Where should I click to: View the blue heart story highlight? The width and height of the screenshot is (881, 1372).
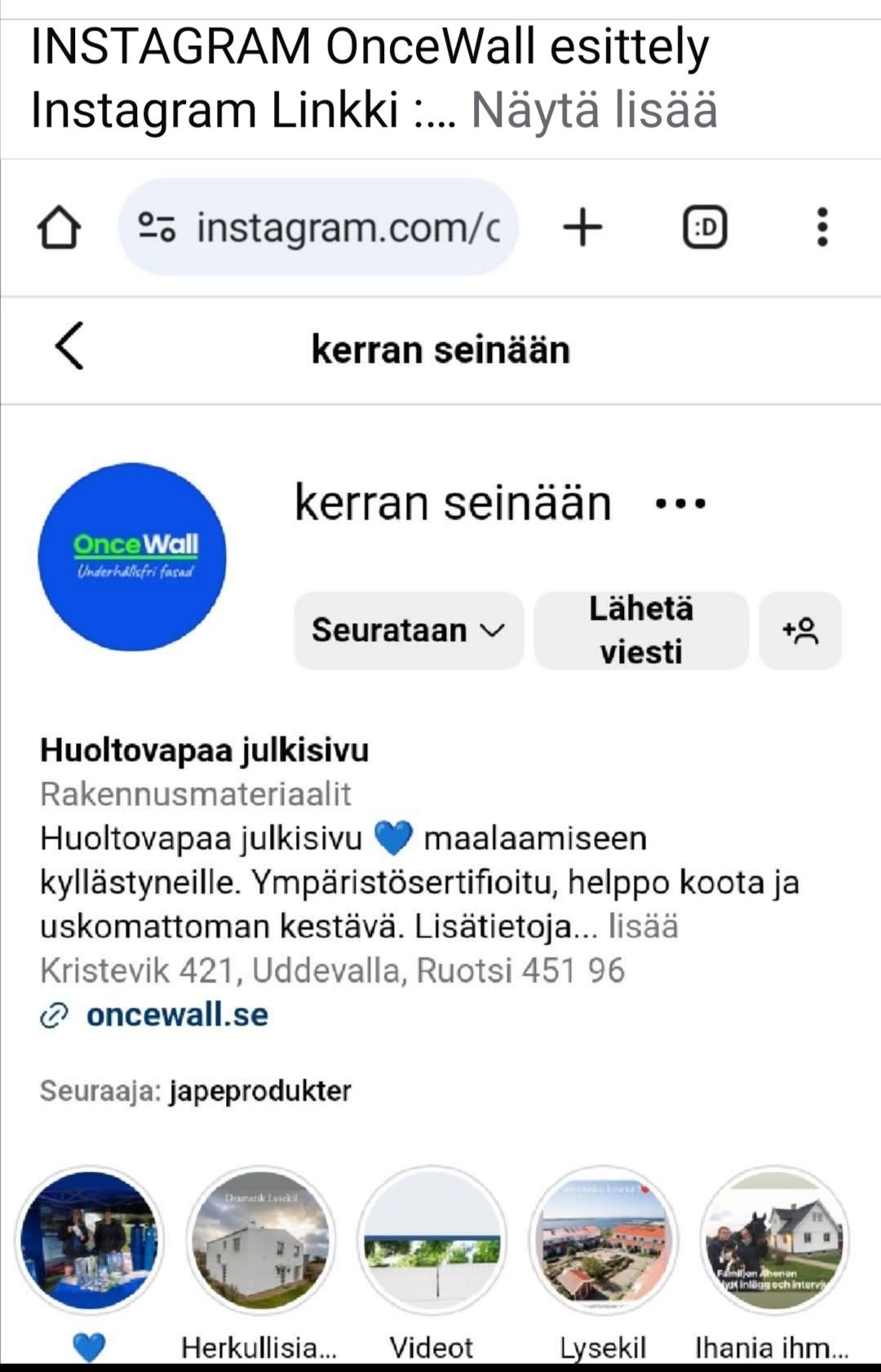(x=90, y=1240)
